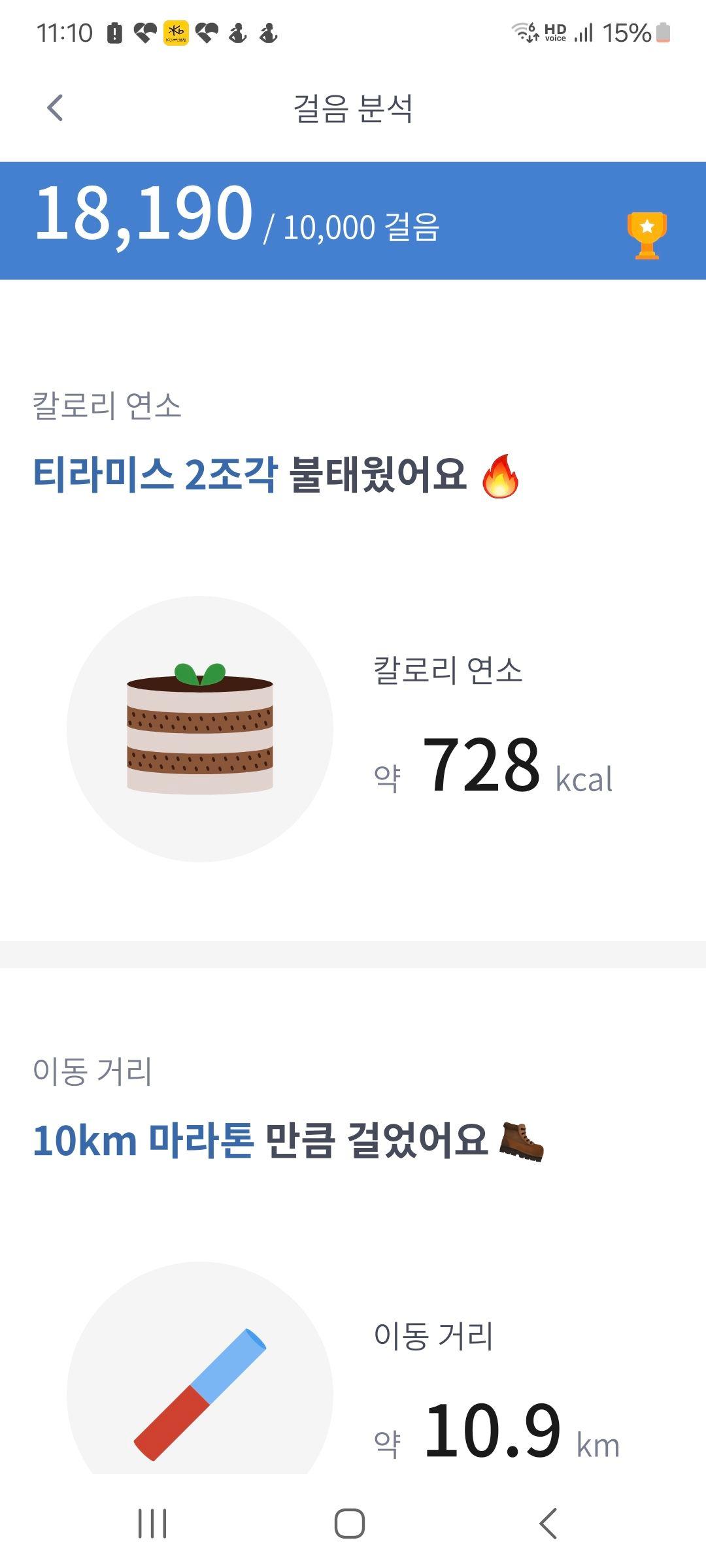Screen dimensions: 706x1568
Task: Go to the home screen via navigation bar
Action: (350, 1524)
